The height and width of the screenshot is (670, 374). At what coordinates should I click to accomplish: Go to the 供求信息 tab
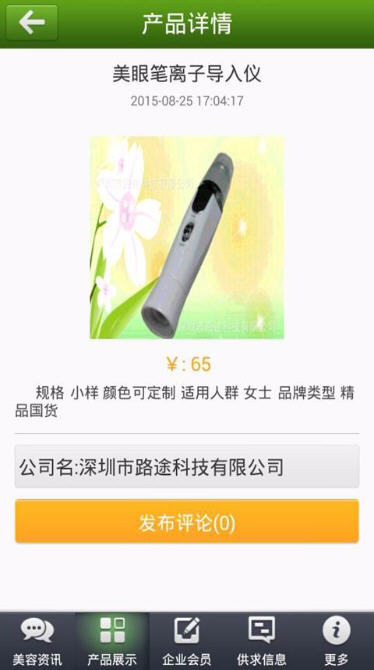tap(262, 641)
